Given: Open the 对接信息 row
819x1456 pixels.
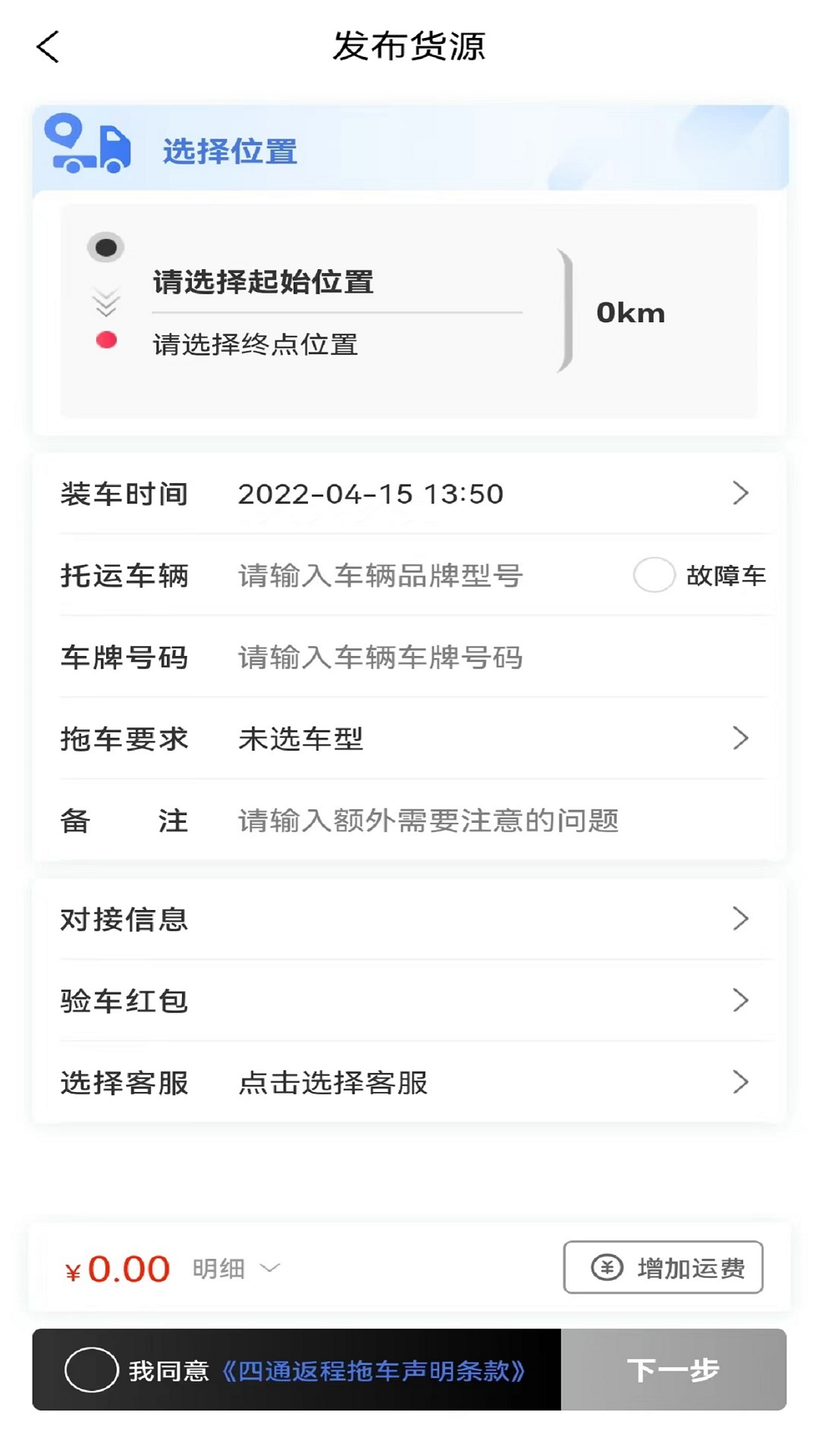Looking at the screenshot, I should 409,919.
